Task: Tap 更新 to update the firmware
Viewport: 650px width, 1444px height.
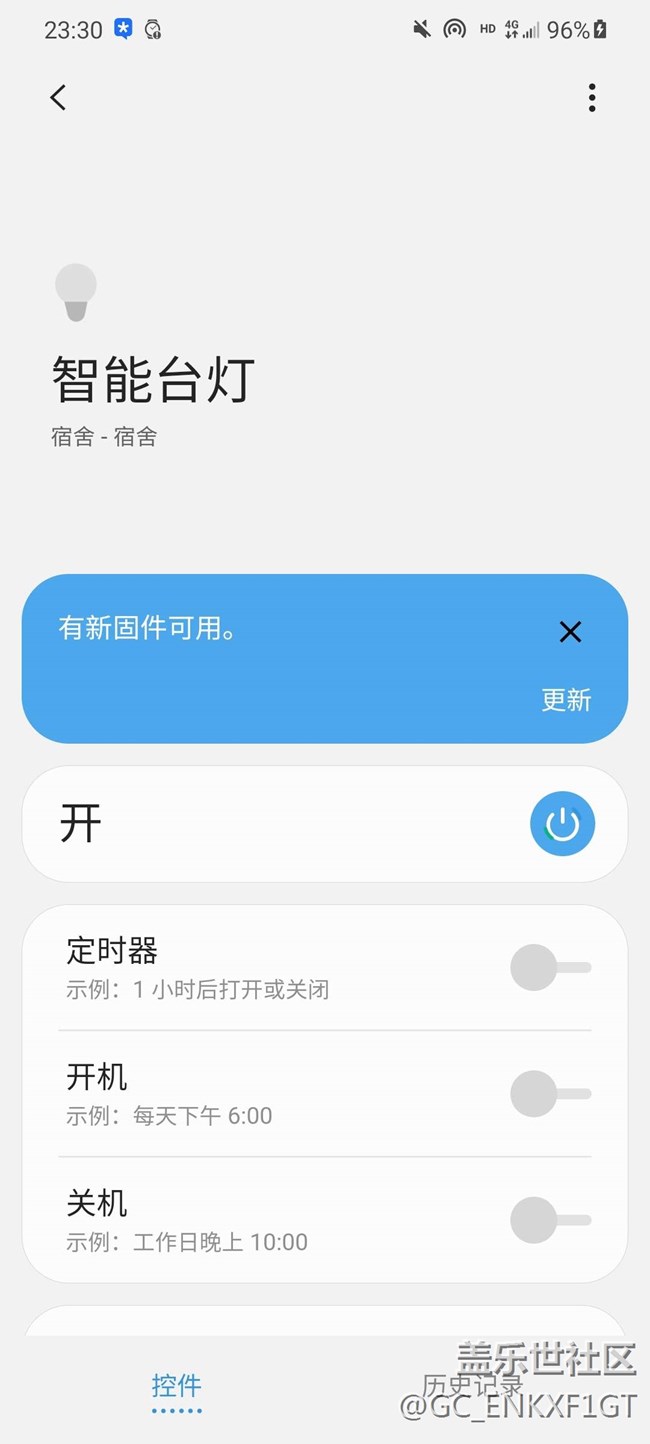Action: 566,700
